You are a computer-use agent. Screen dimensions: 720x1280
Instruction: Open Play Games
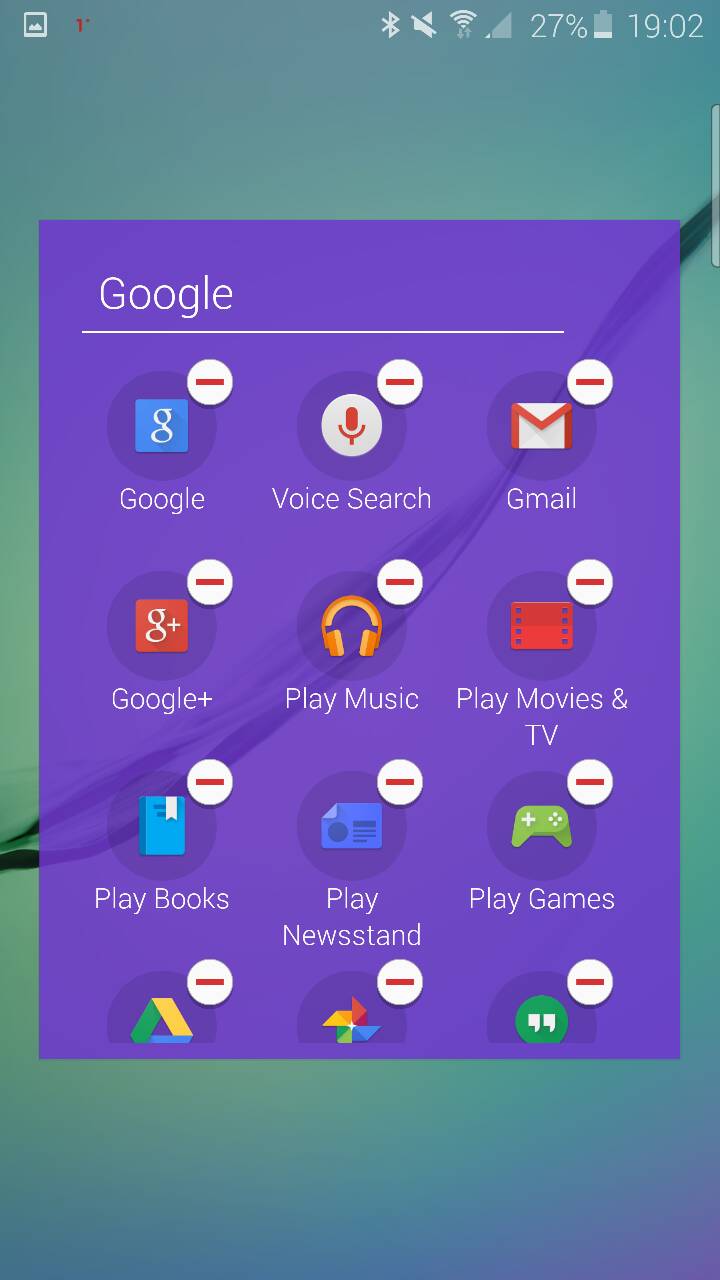pyautogui.click(x=541, y=826)
